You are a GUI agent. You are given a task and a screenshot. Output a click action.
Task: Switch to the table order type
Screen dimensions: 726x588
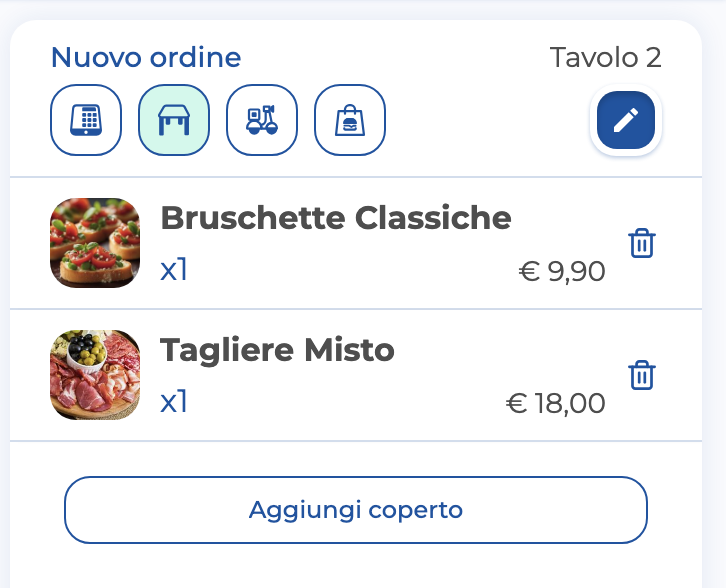(x=174, y=121)
